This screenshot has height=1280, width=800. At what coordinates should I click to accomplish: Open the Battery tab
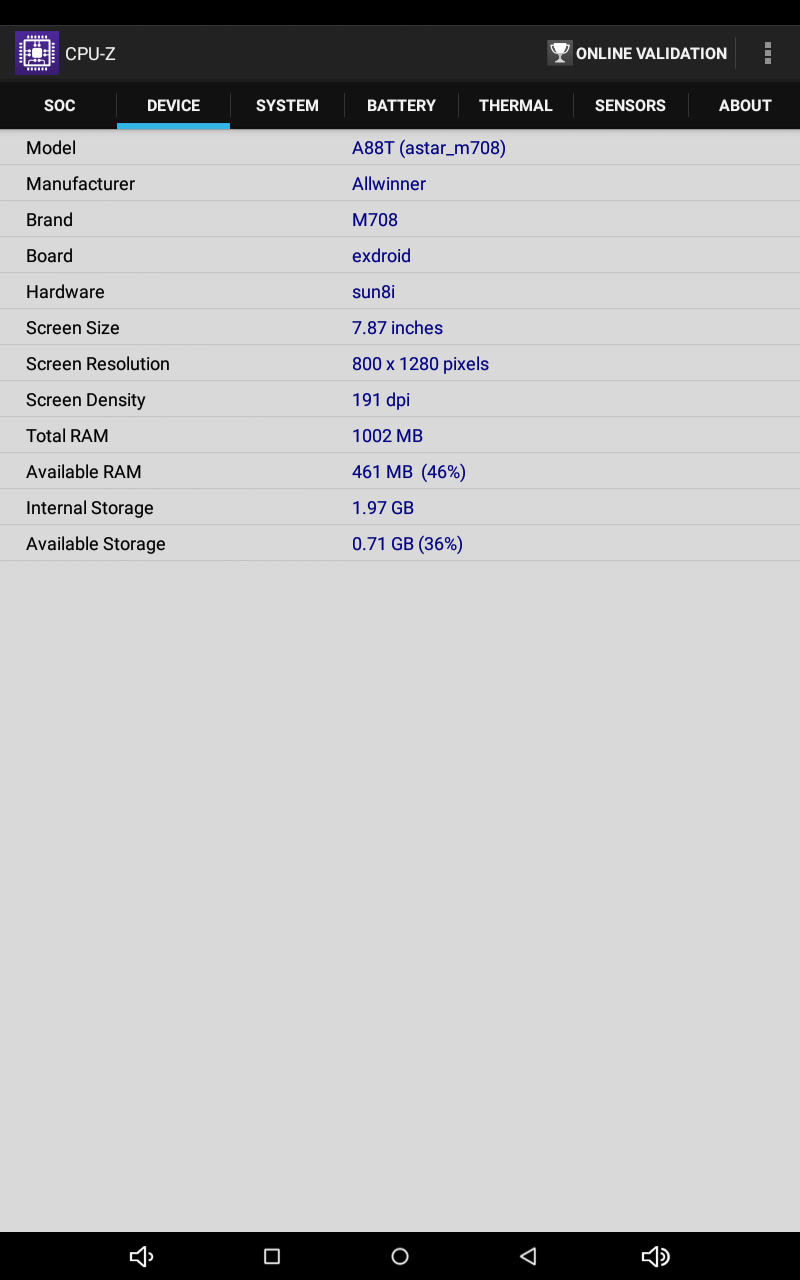coord(401,105)
